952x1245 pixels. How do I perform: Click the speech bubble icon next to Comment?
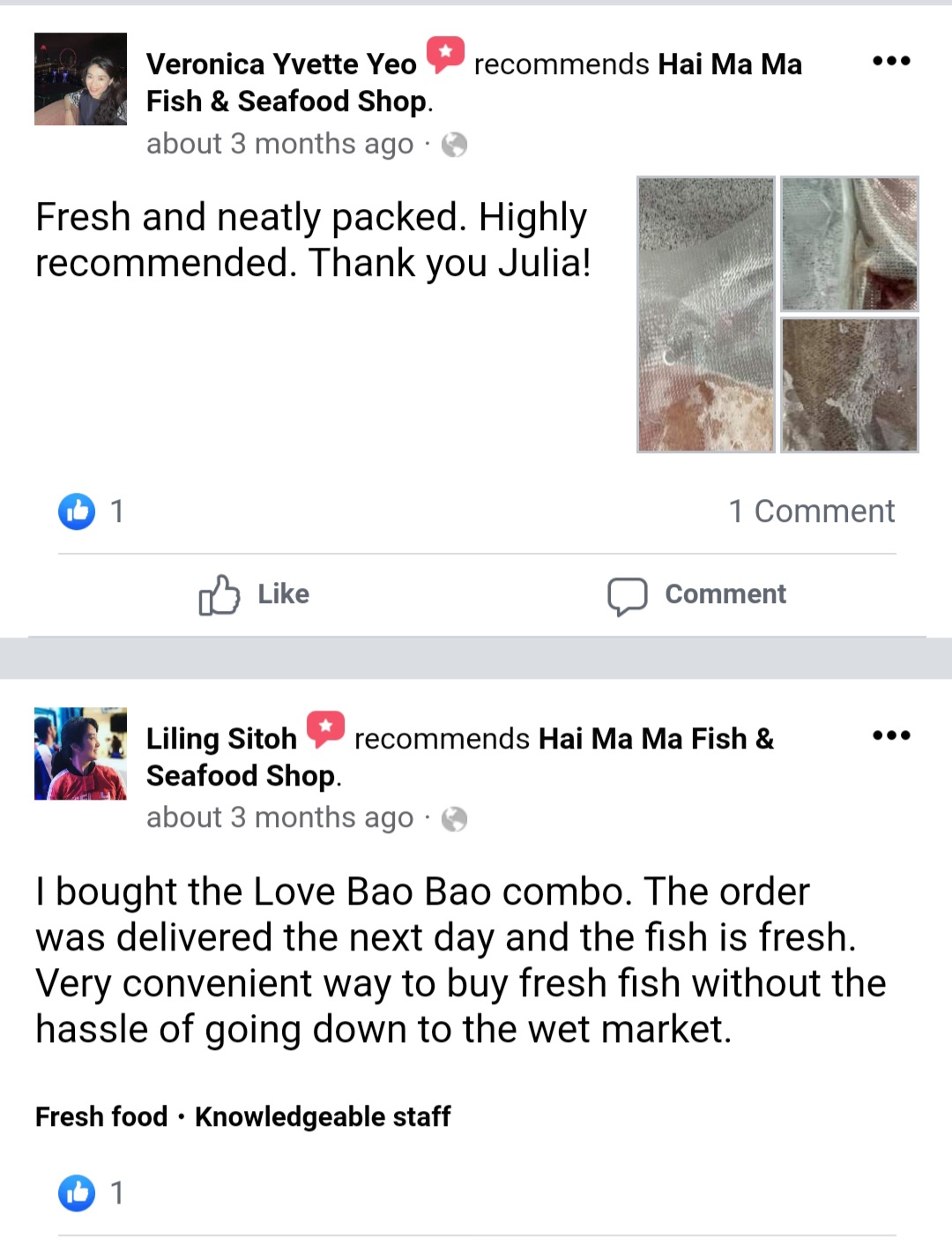tap(628, 594)
